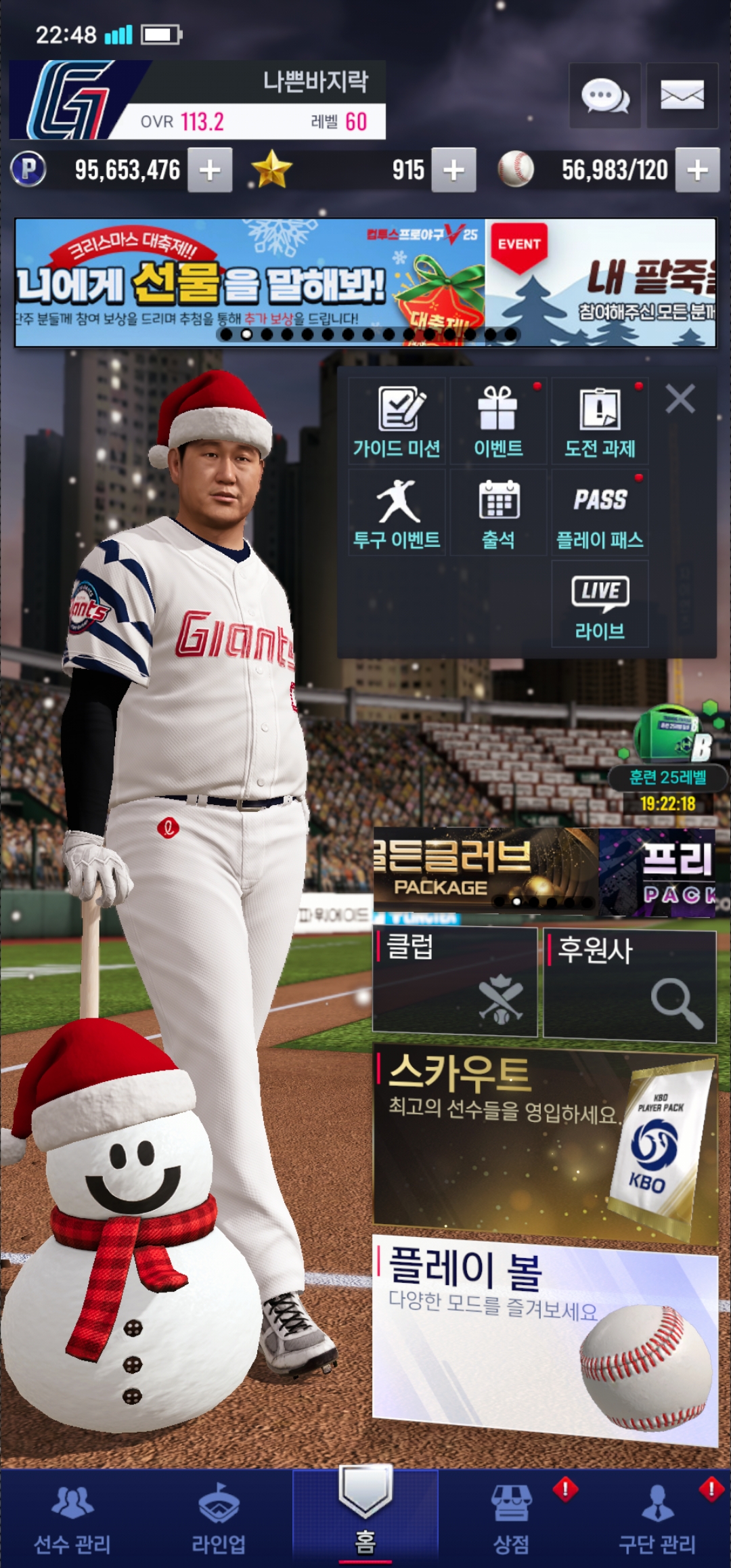The height and width of the screenshot is (1568, 731).
Task: Open 가이드 미션 menu
Action: (x=397, y=421)
